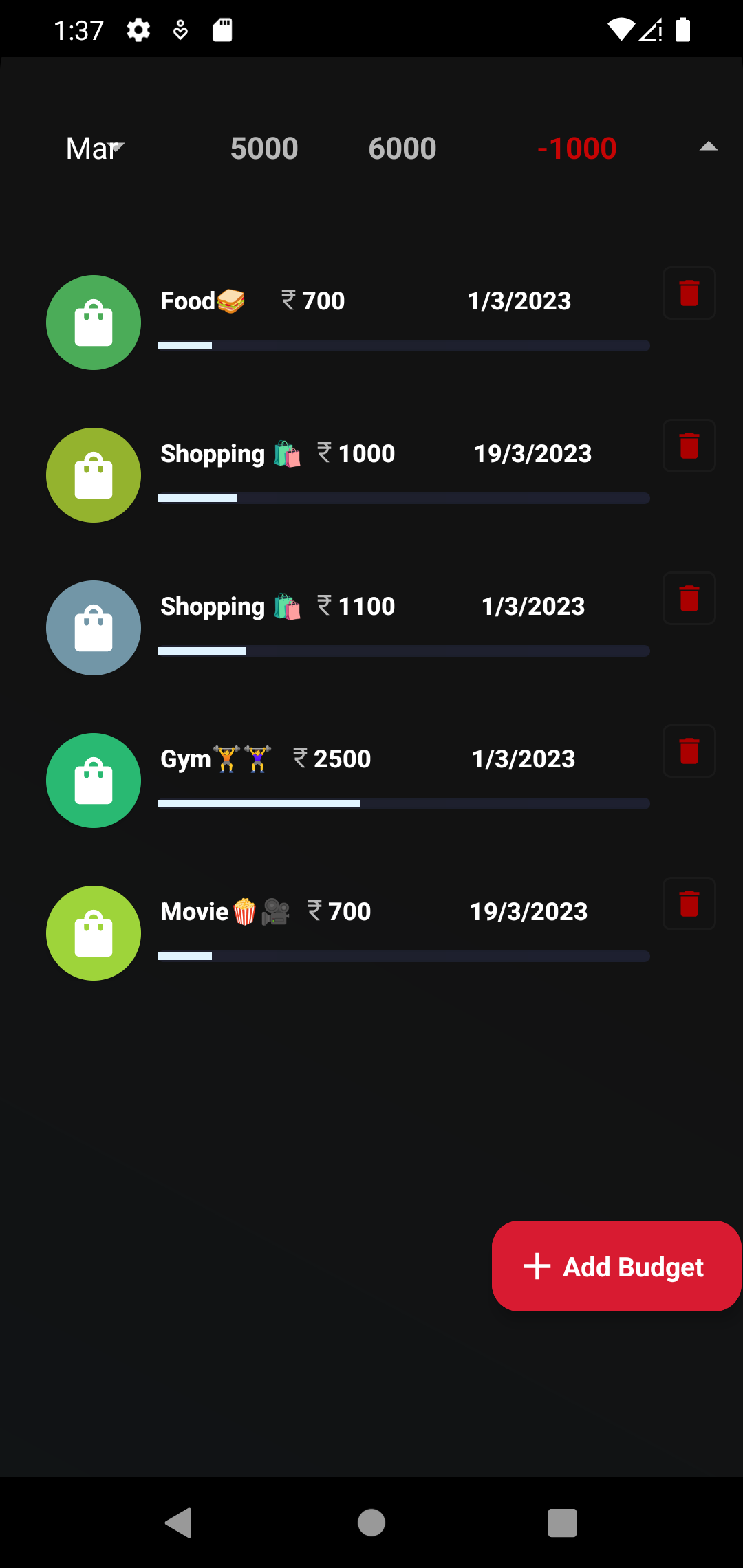
Task: Delete the first Shopping budget entry
Action: (688, 445)
